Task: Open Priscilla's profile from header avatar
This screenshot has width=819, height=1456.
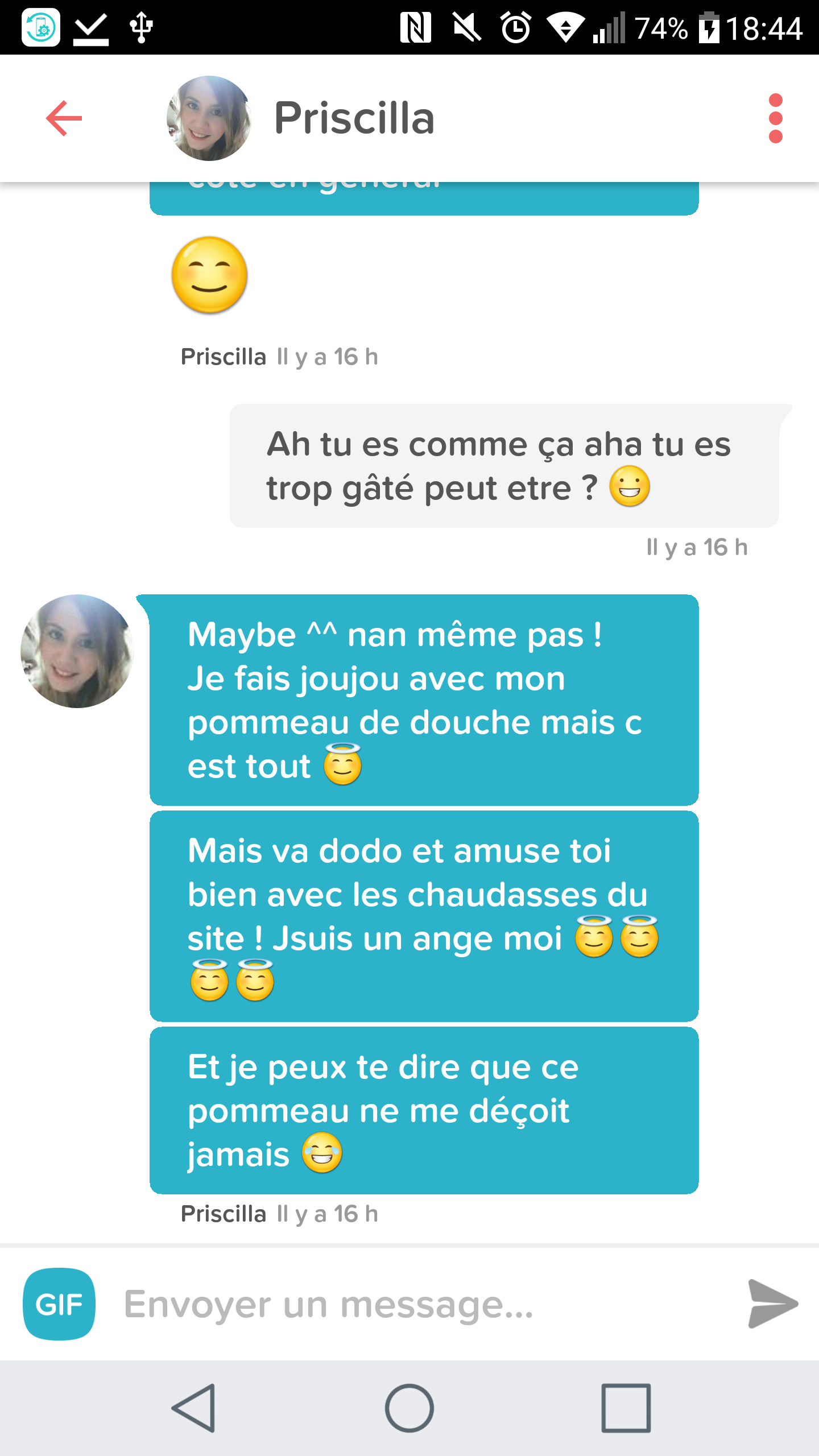Action: (x=209, y=118)
